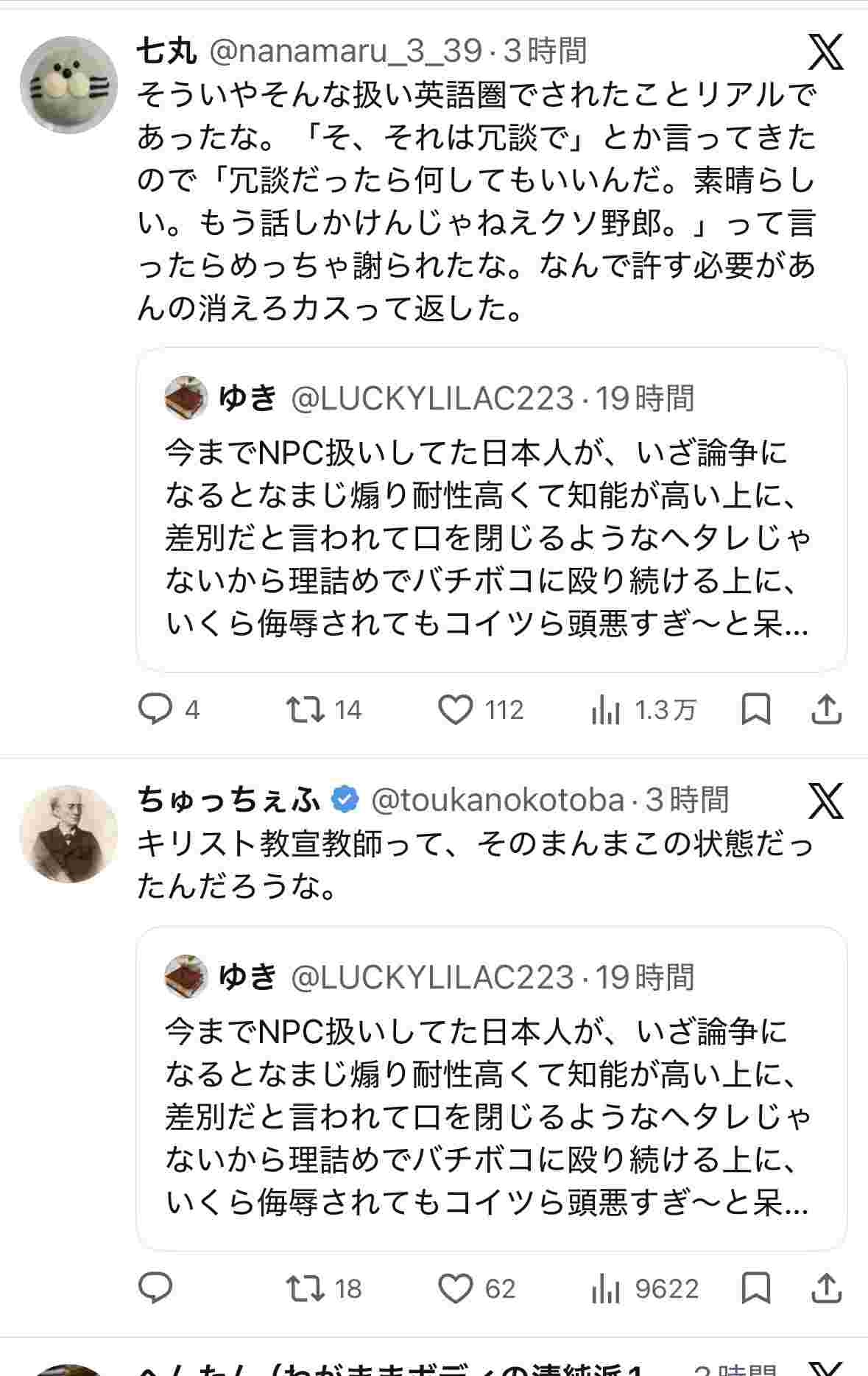Open 七丸's profile picture

[68, 85]
